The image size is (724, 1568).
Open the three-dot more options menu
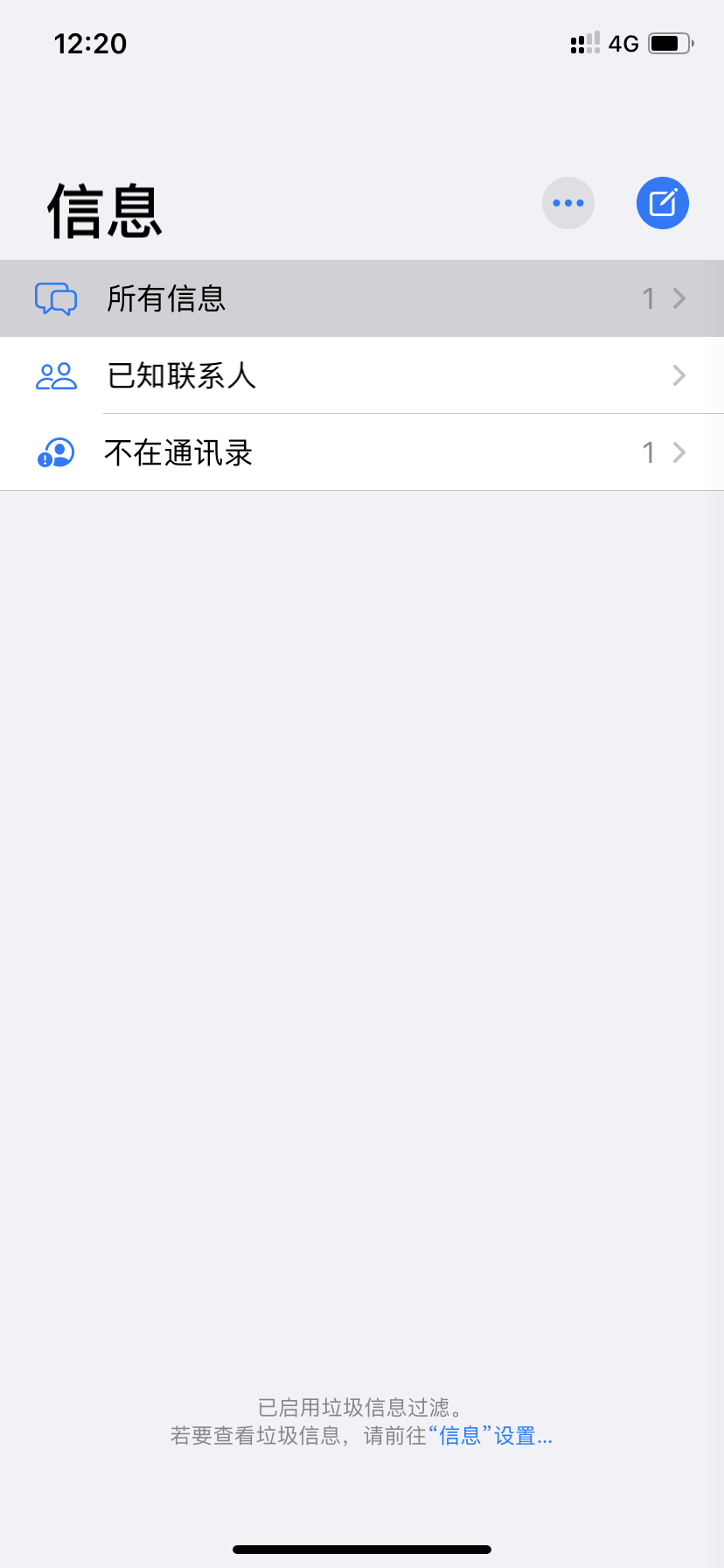coord(568,203)
